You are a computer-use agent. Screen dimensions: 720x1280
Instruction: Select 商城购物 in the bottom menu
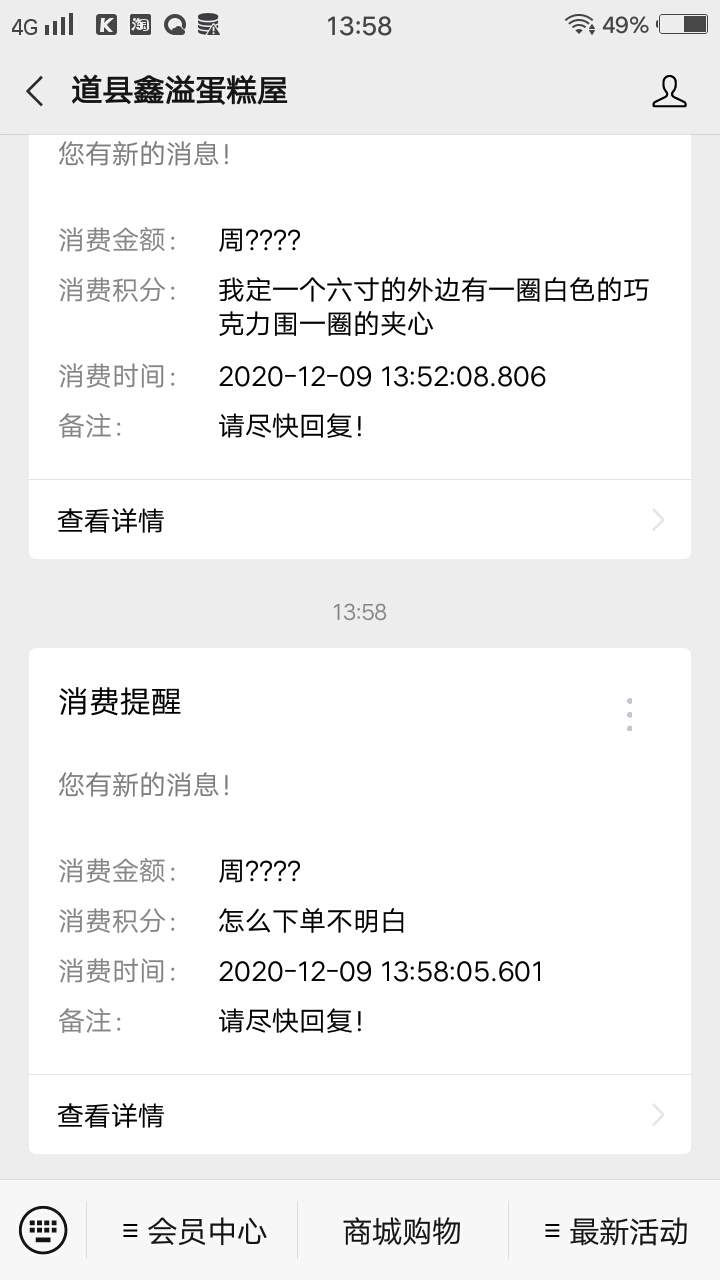(402, 1231)
